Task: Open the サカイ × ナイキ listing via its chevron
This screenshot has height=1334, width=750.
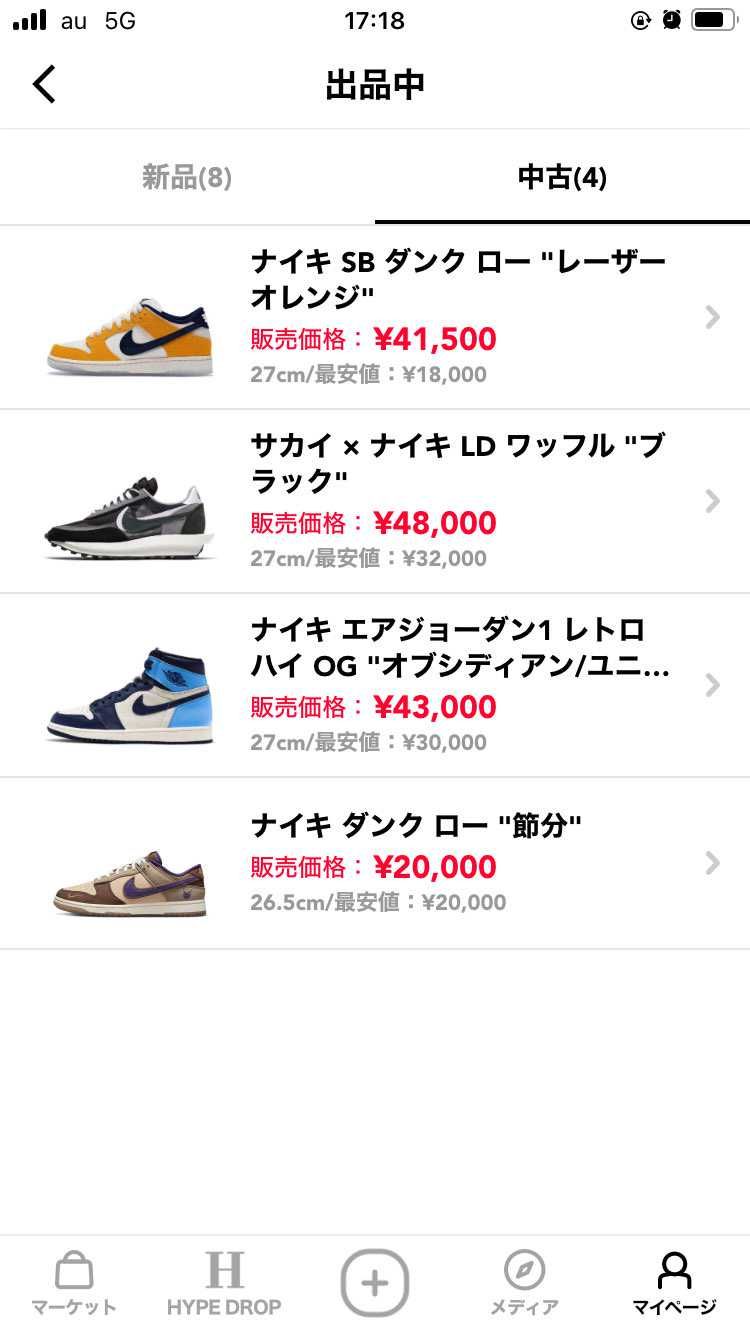Action: [x=712, y=501]
